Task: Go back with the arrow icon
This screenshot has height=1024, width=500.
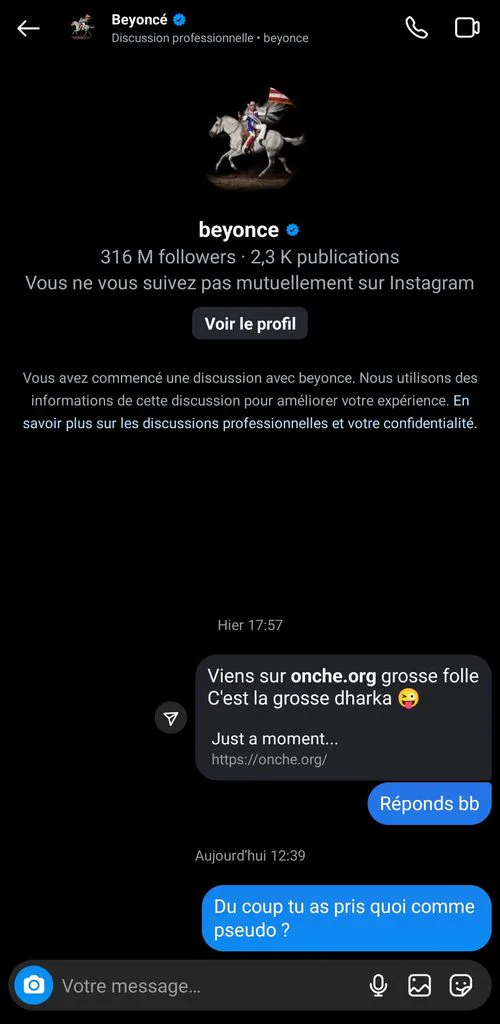Action: (x=28, y=28)
